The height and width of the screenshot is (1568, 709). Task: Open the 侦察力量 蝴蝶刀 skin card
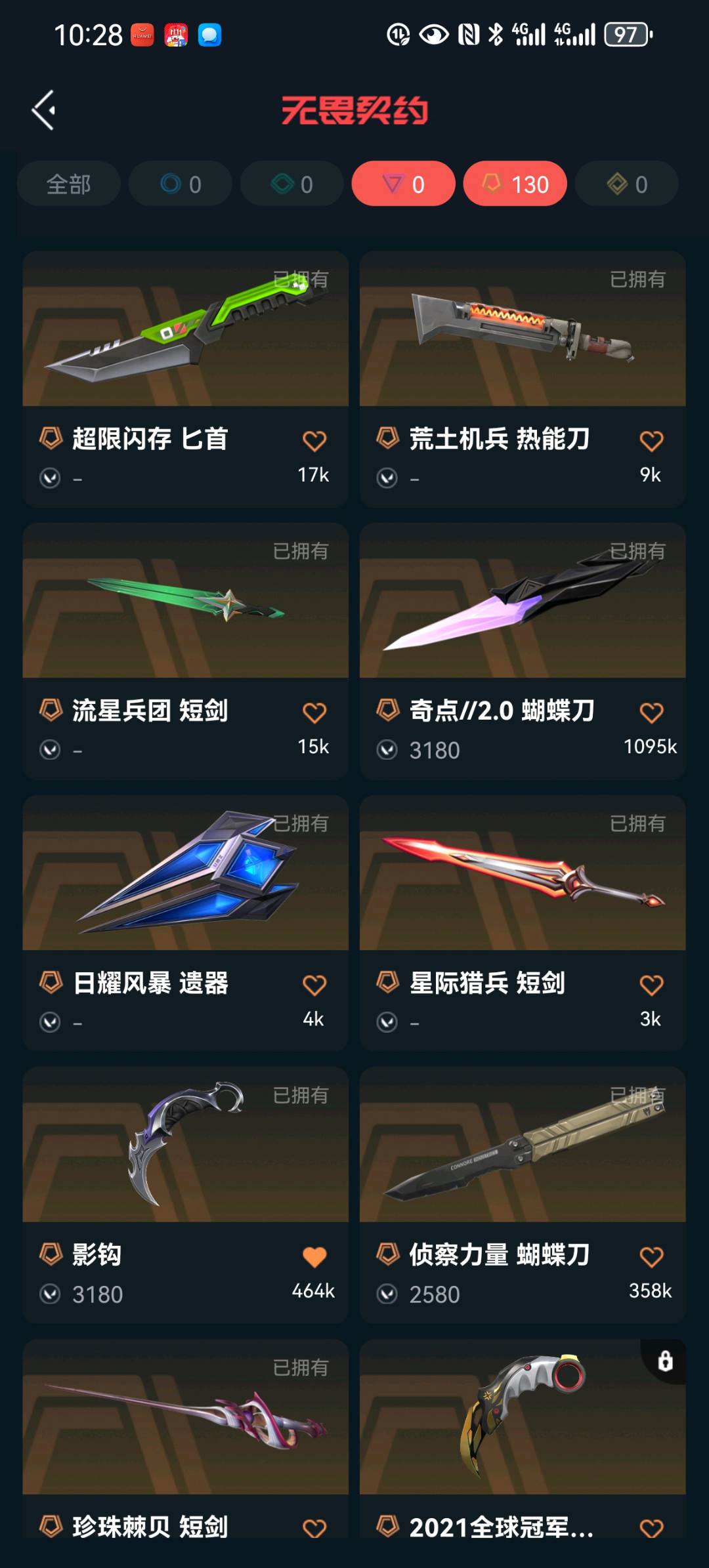click(x=523, y=1145)
